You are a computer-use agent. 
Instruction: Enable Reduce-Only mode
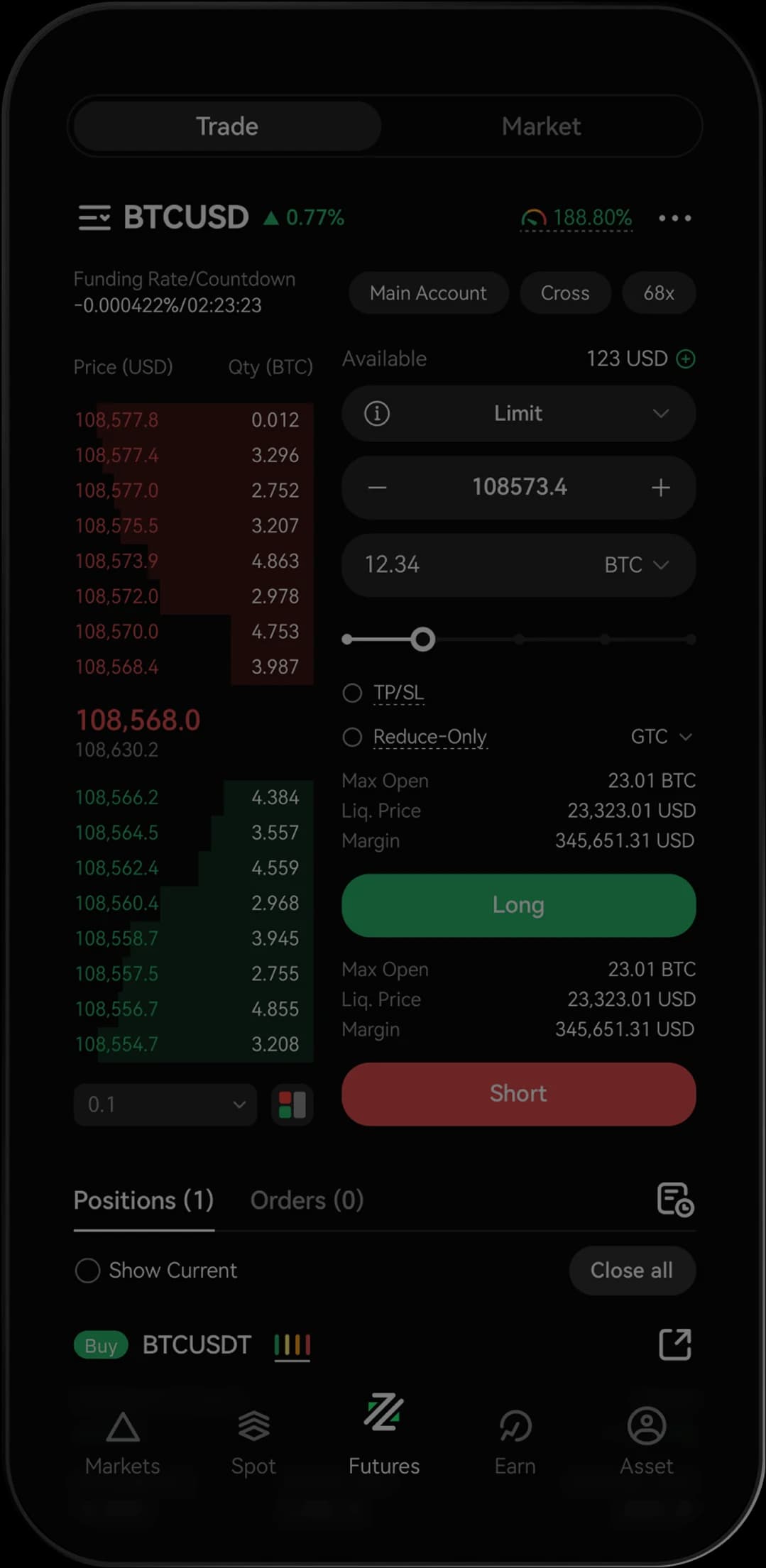click(x=352, y=738)
